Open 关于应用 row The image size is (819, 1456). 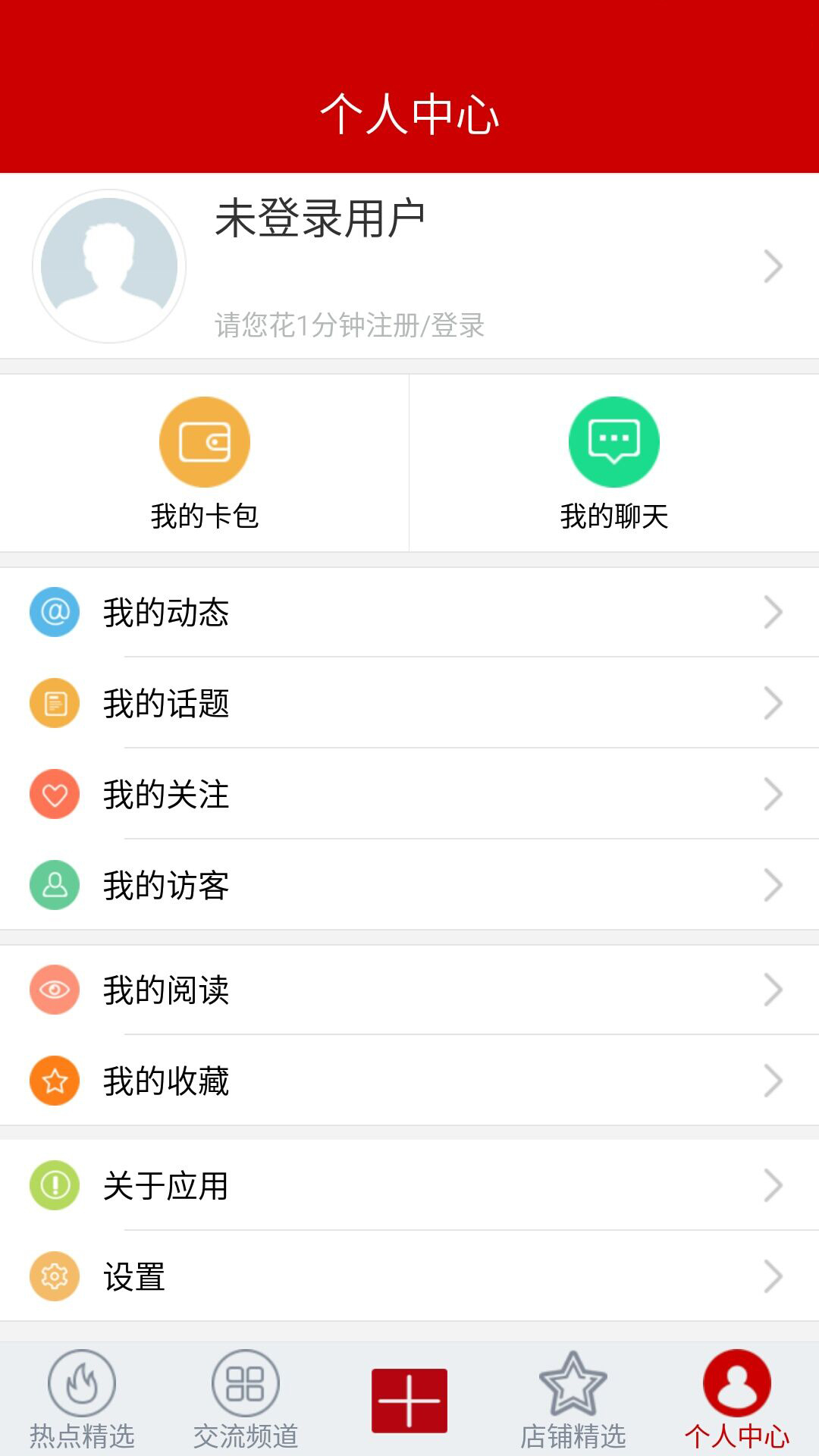tap(409, 1185)
